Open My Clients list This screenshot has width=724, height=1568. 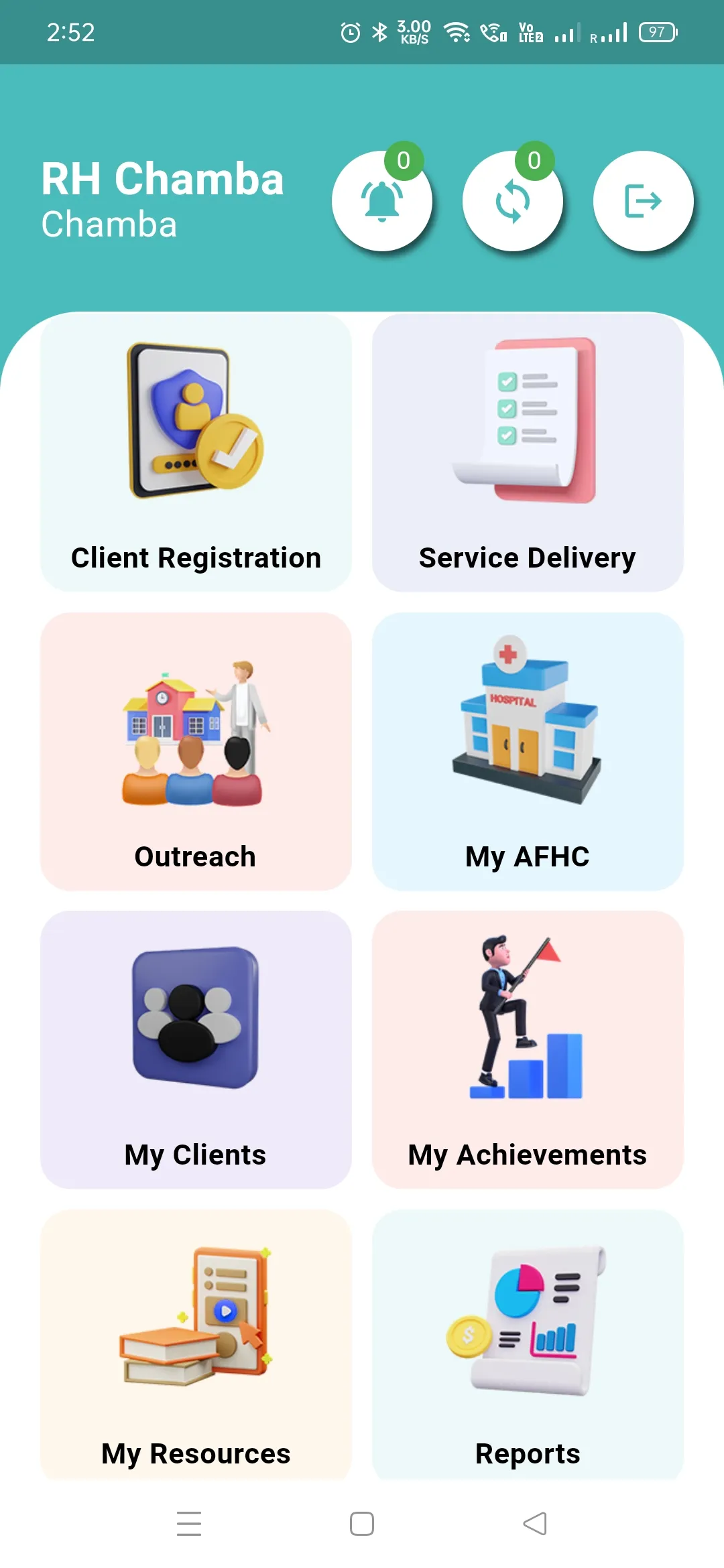(196, 1049)
